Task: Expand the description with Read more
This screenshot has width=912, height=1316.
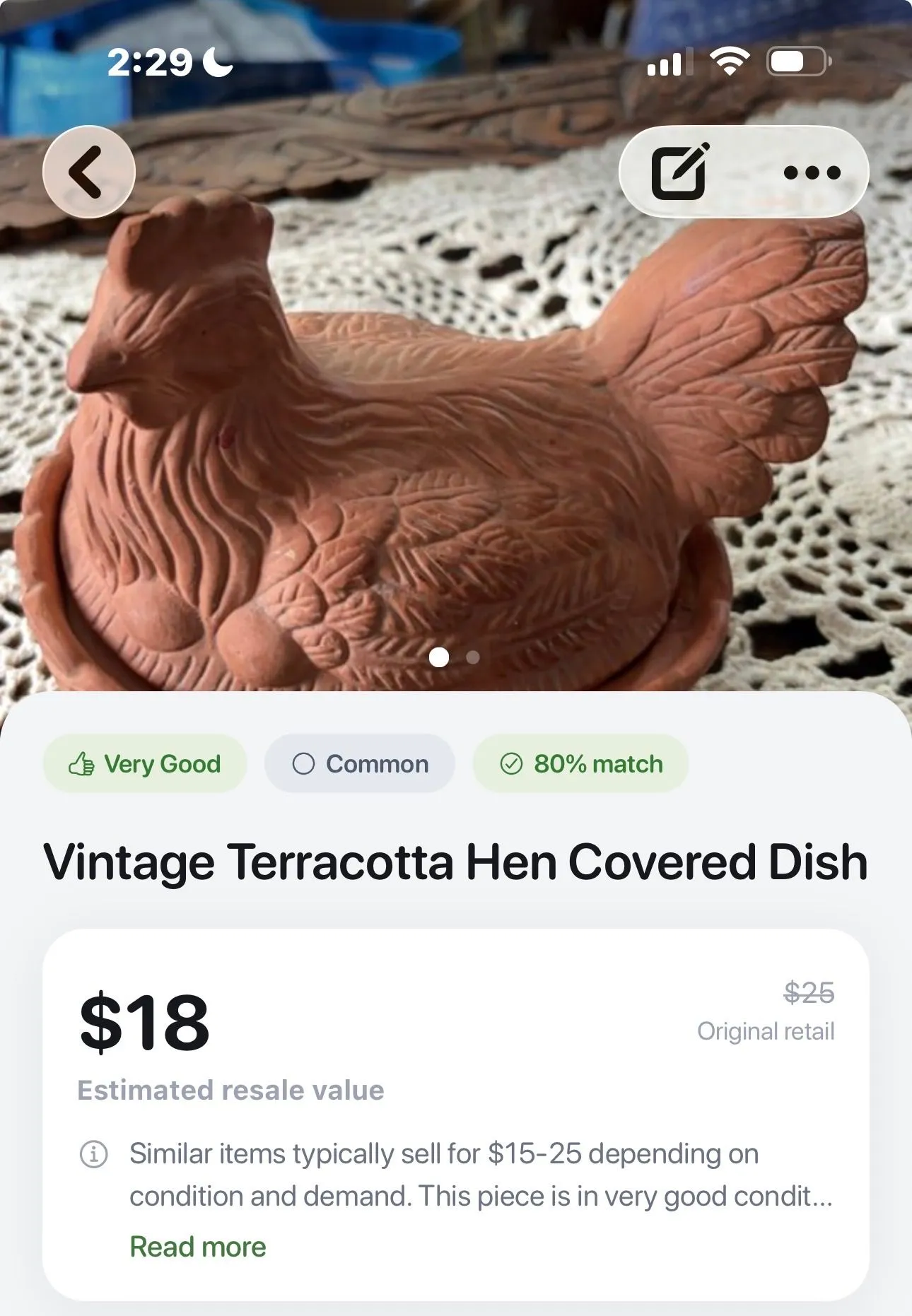Action: pos(198,1247)
